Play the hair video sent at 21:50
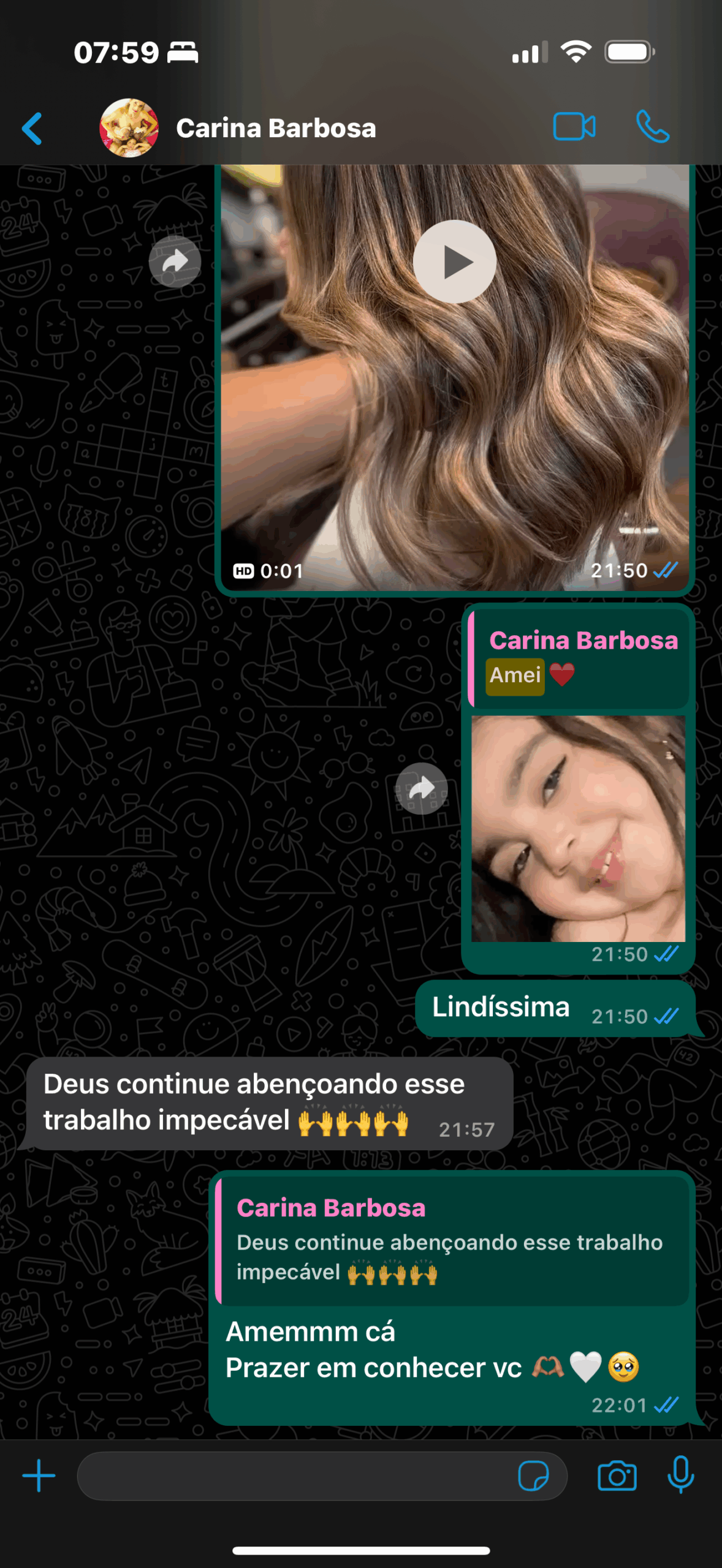Screen dimensions: 722x1568 pyautogui.click(x=454, y=262)
